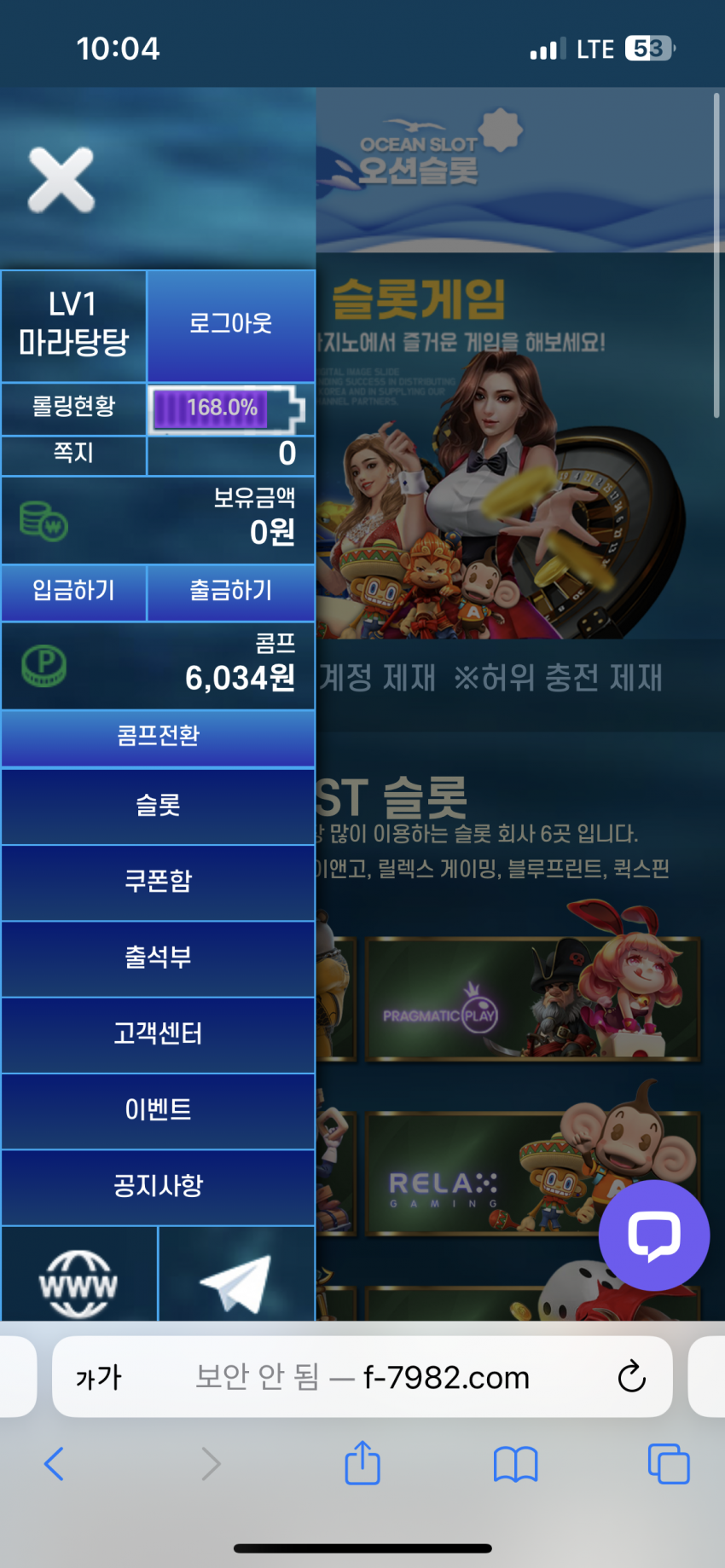Open 출석부 attendance page
The height and width of the screenshot is (1568, 725).
click(158, 958)
